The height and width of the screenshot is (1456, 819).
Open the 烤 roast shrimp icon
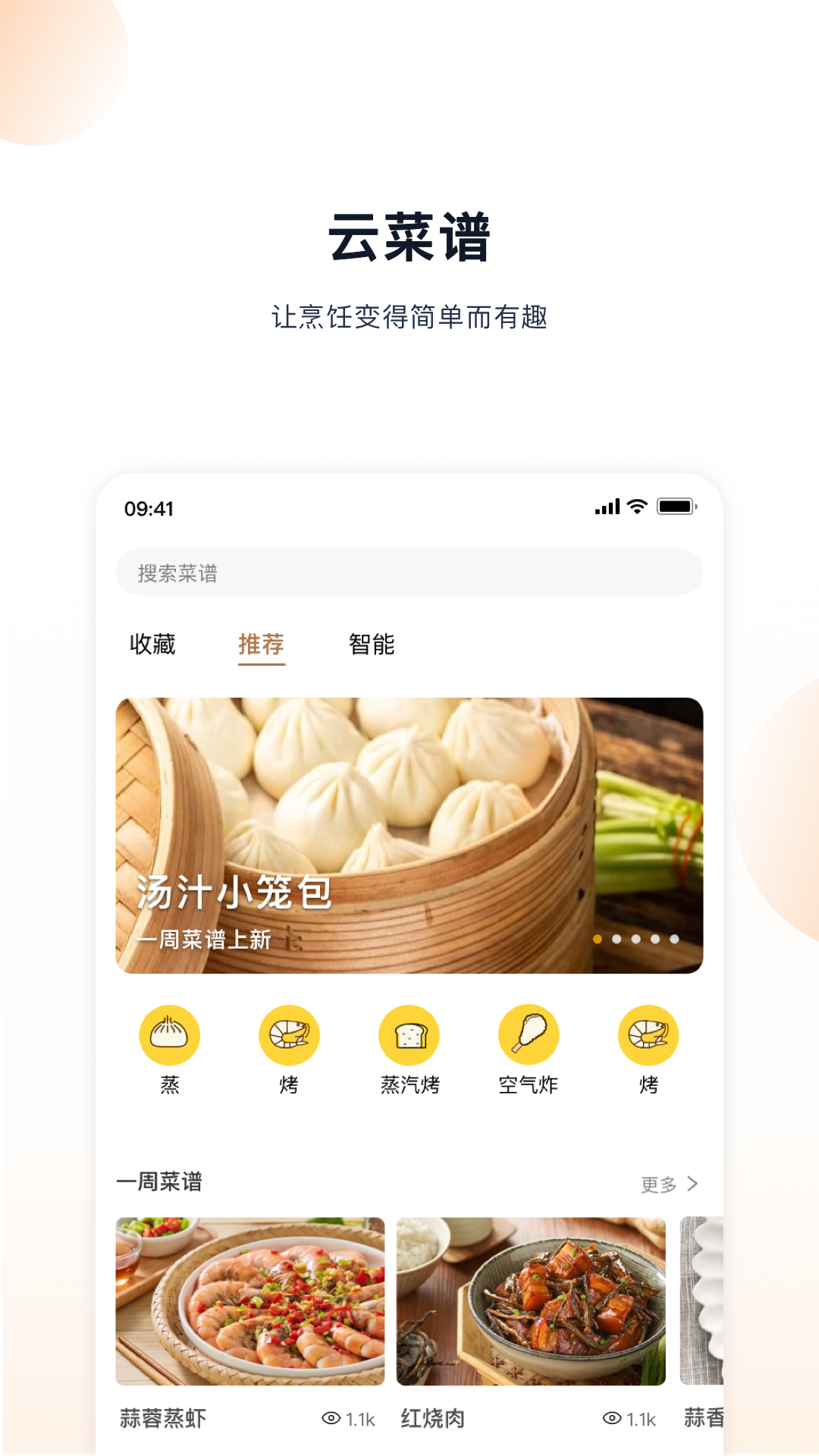tap(289, 1034)
